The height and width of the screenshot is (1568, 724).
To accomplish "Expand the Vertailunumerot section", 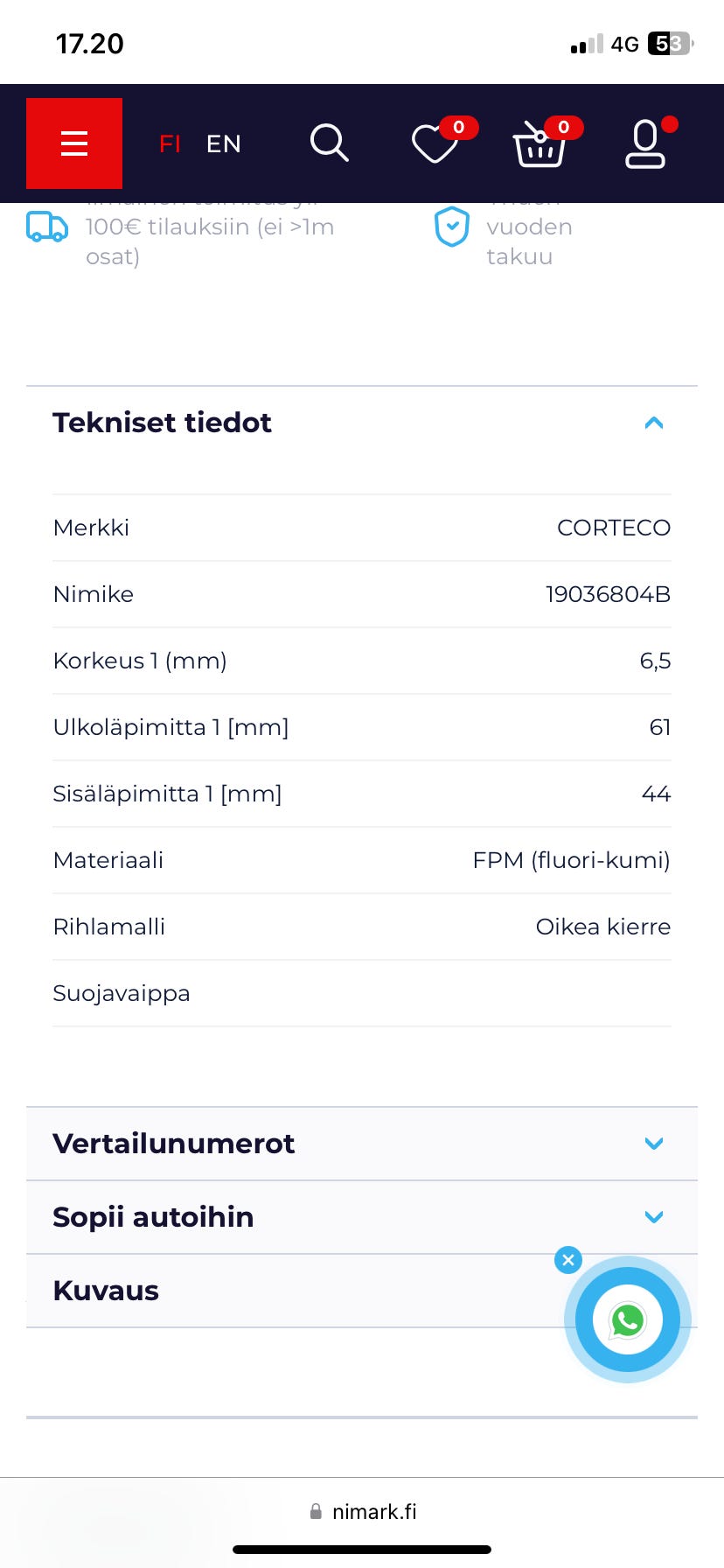I will [x=654, y=1143].
